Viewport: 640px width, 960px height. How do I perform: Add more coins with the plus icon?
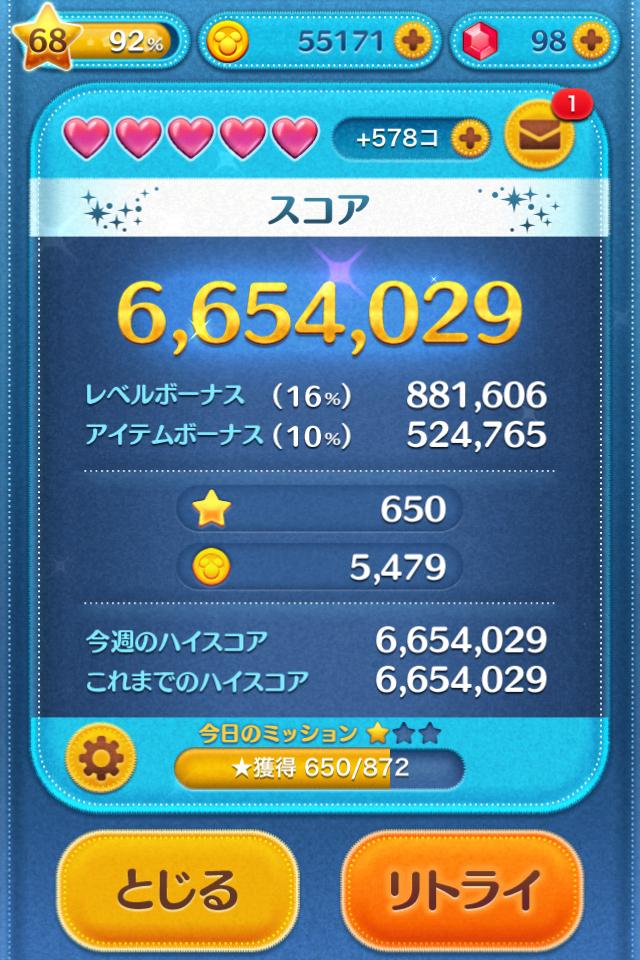[412, 40]
